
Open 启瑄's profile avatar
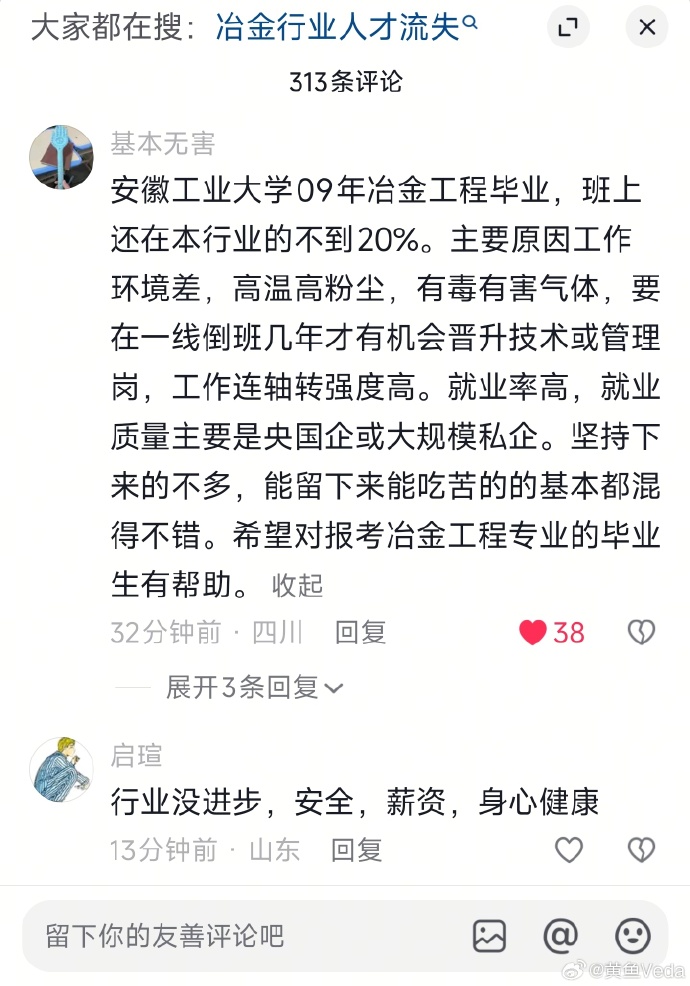point(61,768)
